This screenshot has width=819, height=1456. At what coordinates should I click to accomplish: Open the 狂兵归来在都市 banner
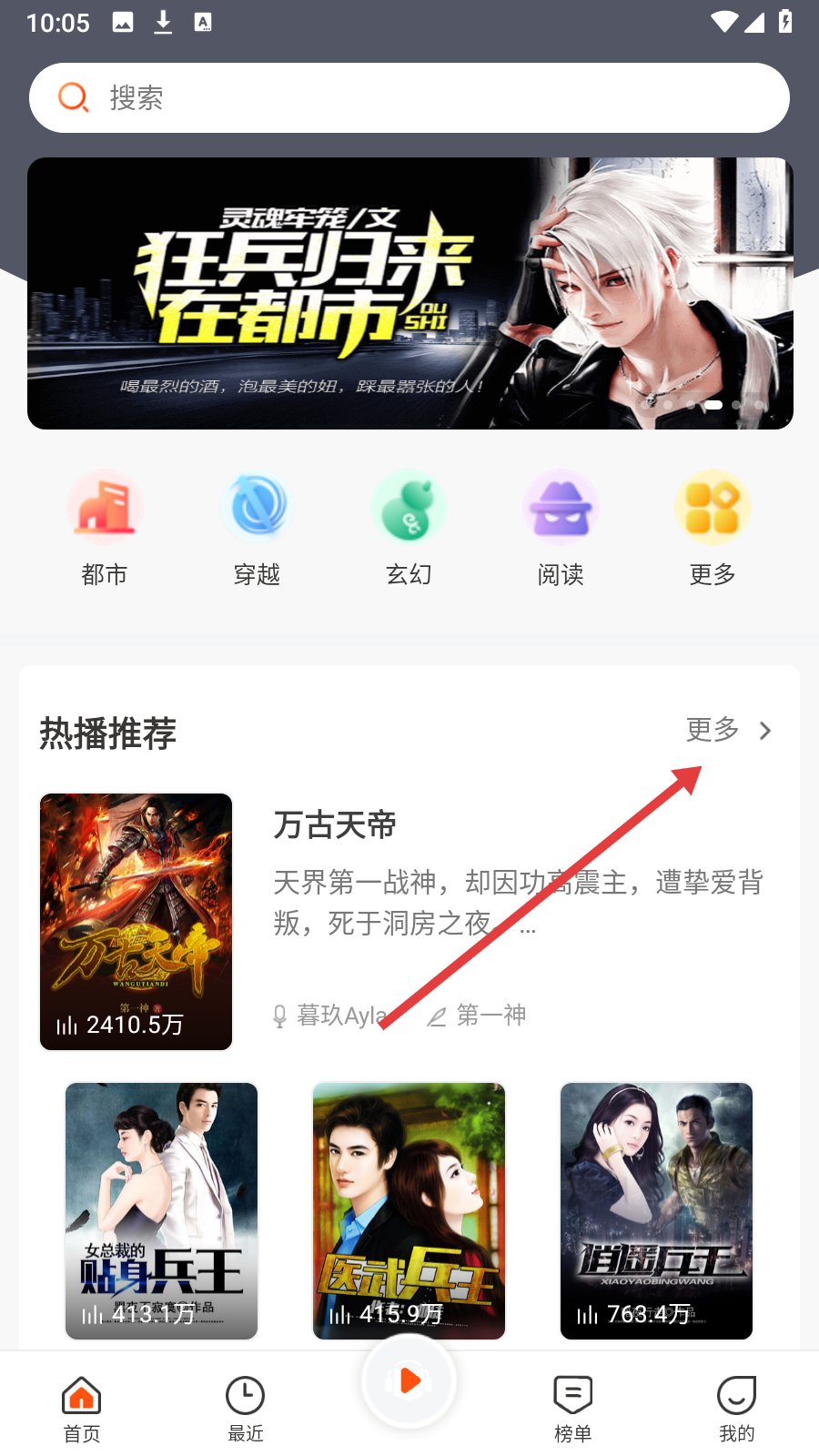pos(409,293)
